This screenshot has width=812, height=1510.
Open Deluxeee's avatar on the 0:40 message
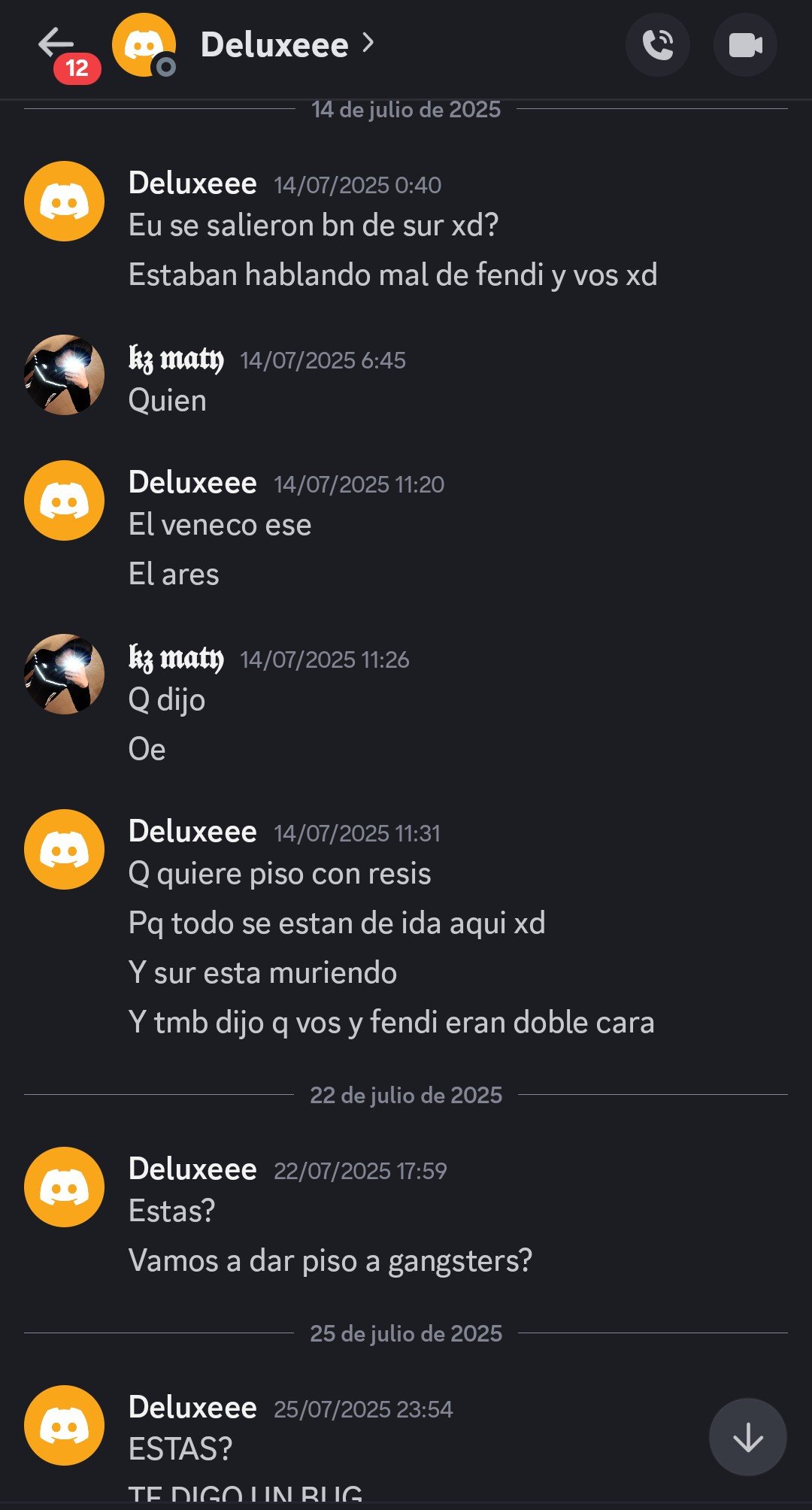(x=65, y=202)
